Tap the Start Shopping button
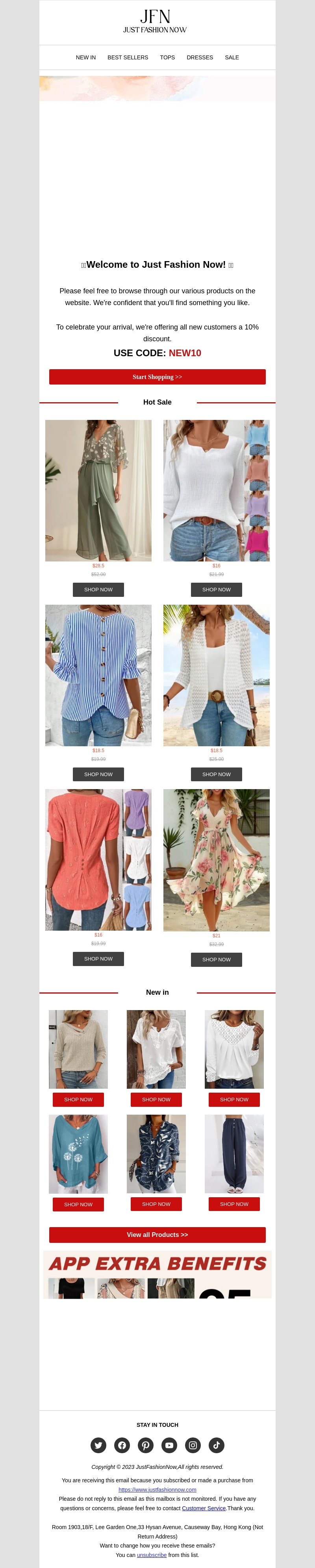This screenshot has height=1568, width=315. 157,377
